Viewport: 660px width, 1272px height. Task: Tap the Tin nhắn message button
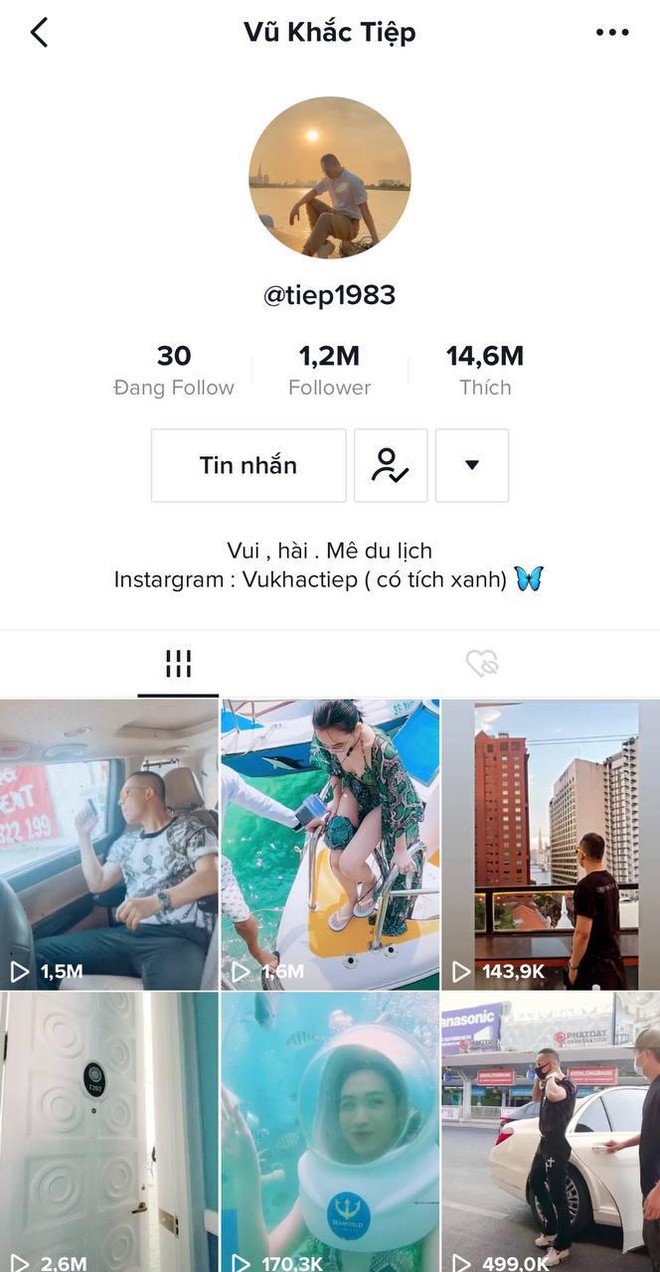coord(248,465)
